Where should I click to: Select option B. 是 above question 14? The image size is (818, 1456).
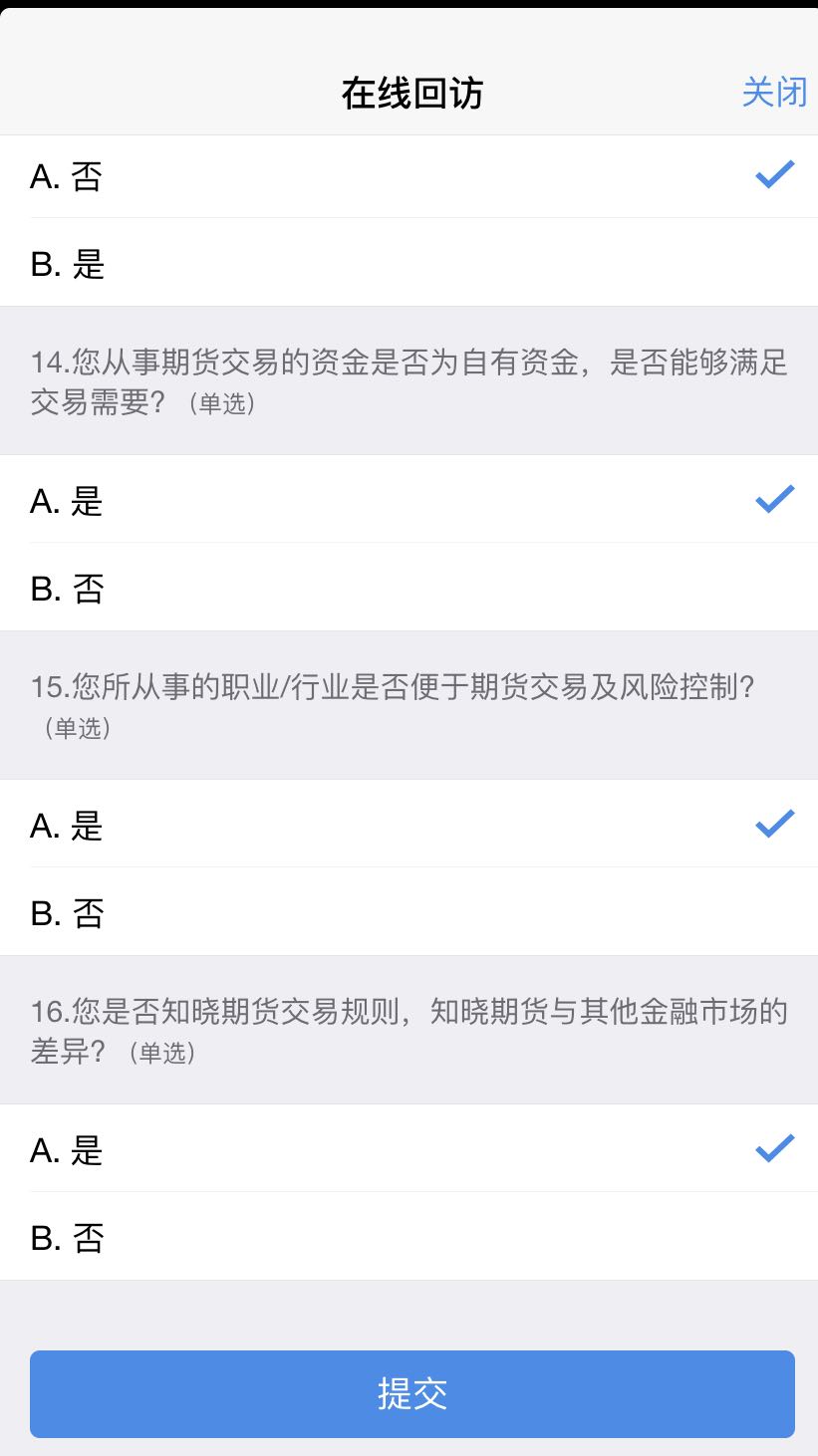tap(409, 264)
